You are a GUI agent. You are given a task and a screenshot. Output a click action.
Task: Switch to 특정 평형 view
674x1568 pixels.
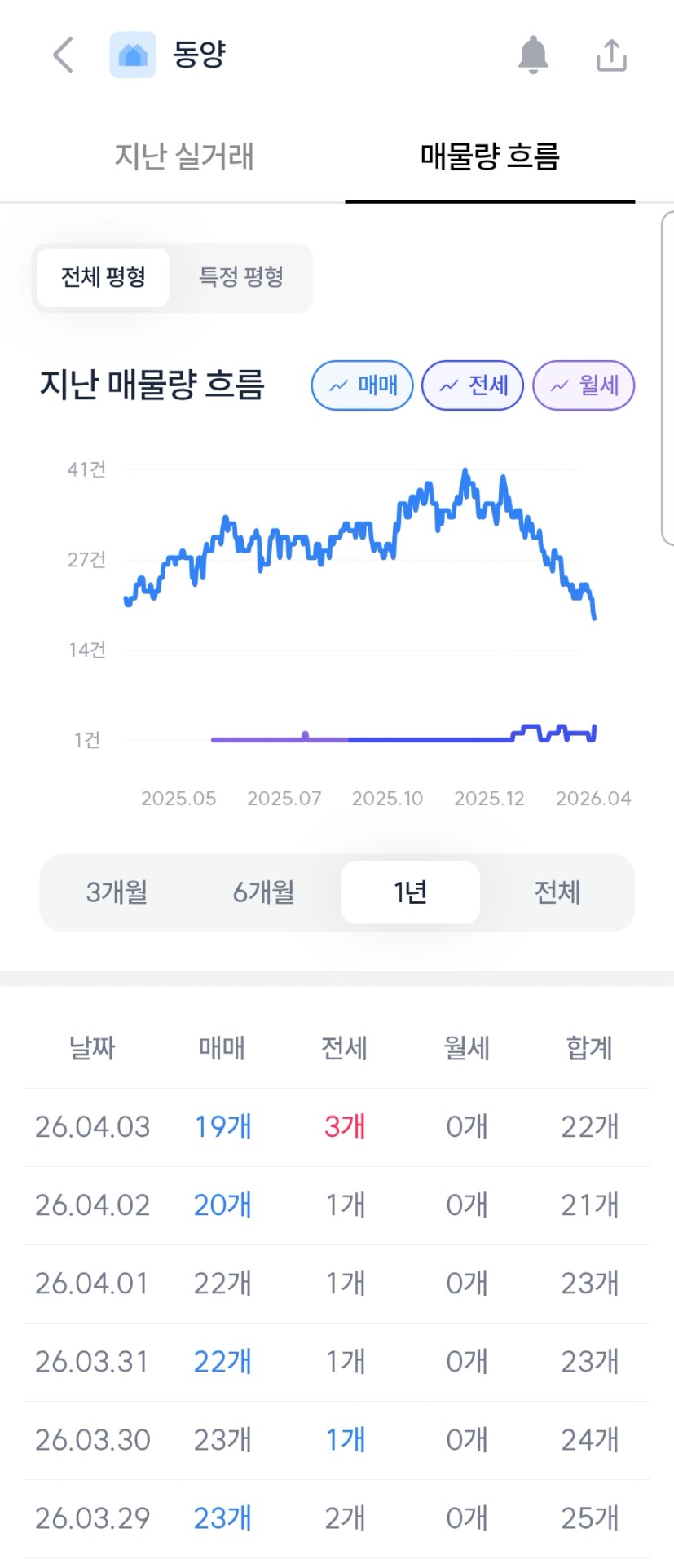[x=241, y=277]
